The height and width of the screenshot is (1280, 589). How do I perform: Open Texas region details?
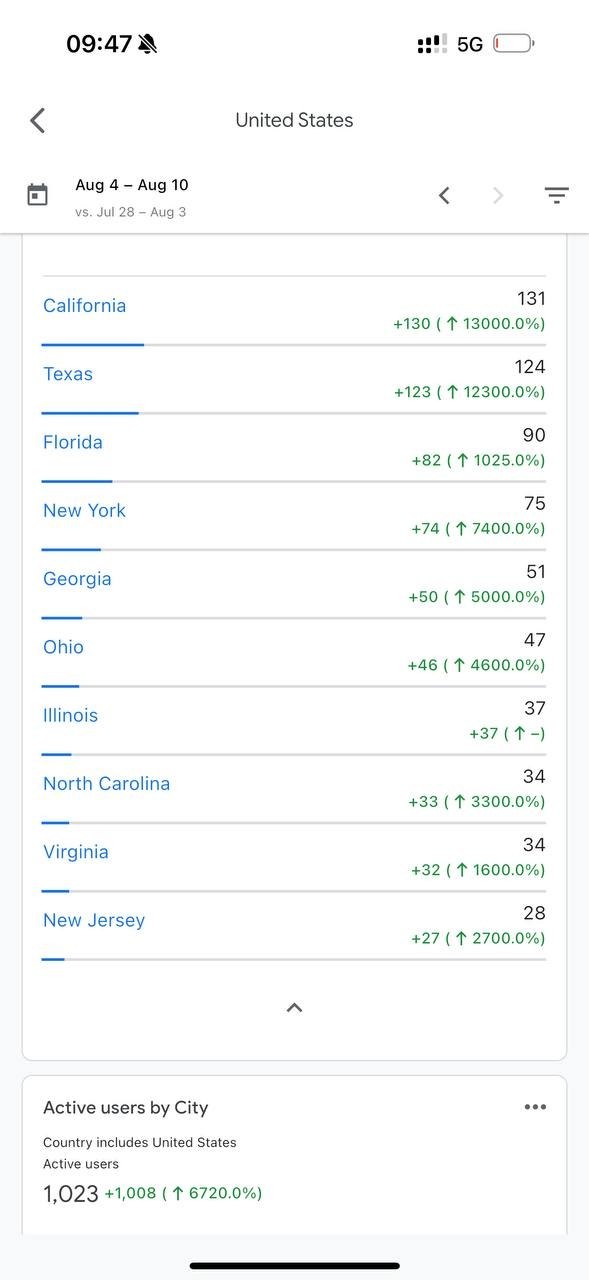pyautogui.click(x=68, y=374)
